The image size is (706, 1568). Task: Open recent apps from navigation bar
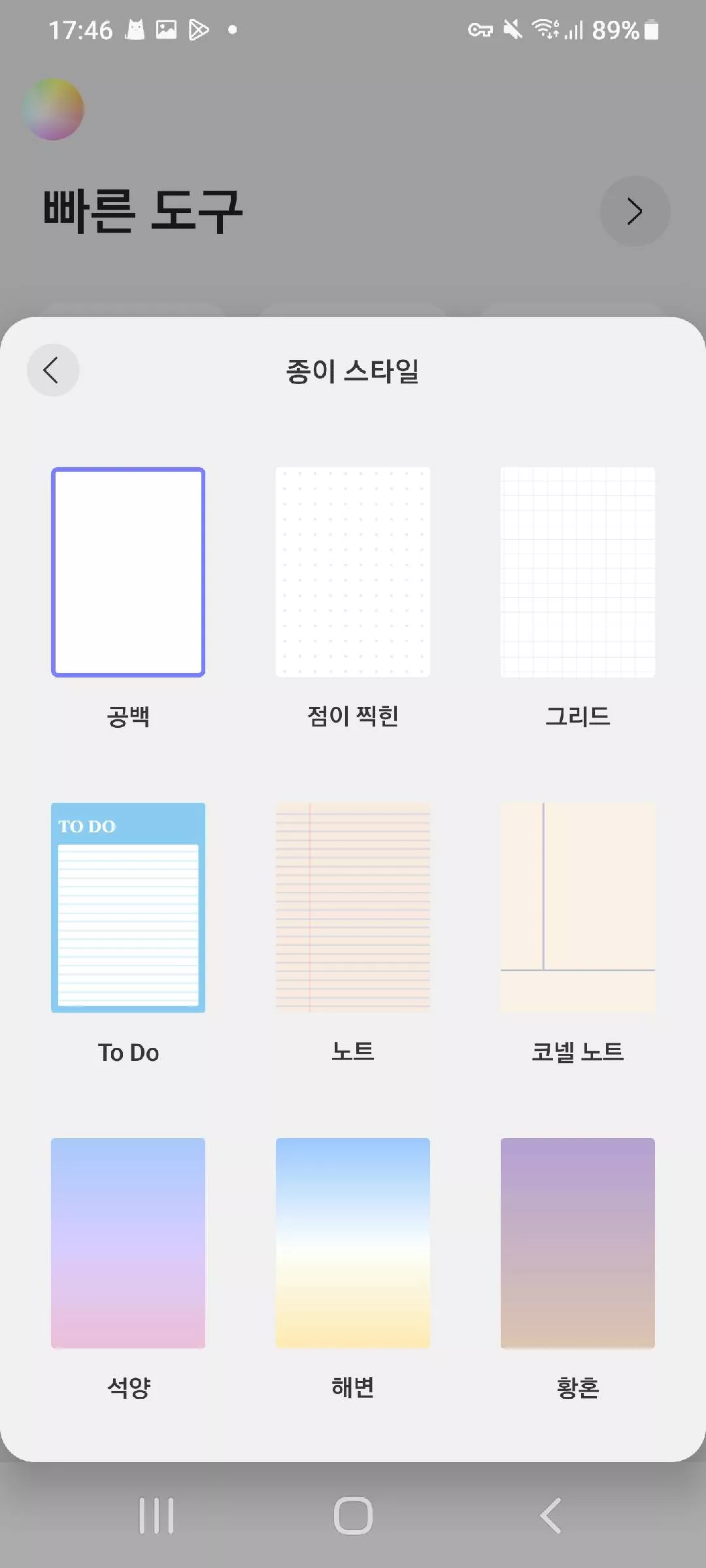pyautogui.click(x=156, y=1516)
